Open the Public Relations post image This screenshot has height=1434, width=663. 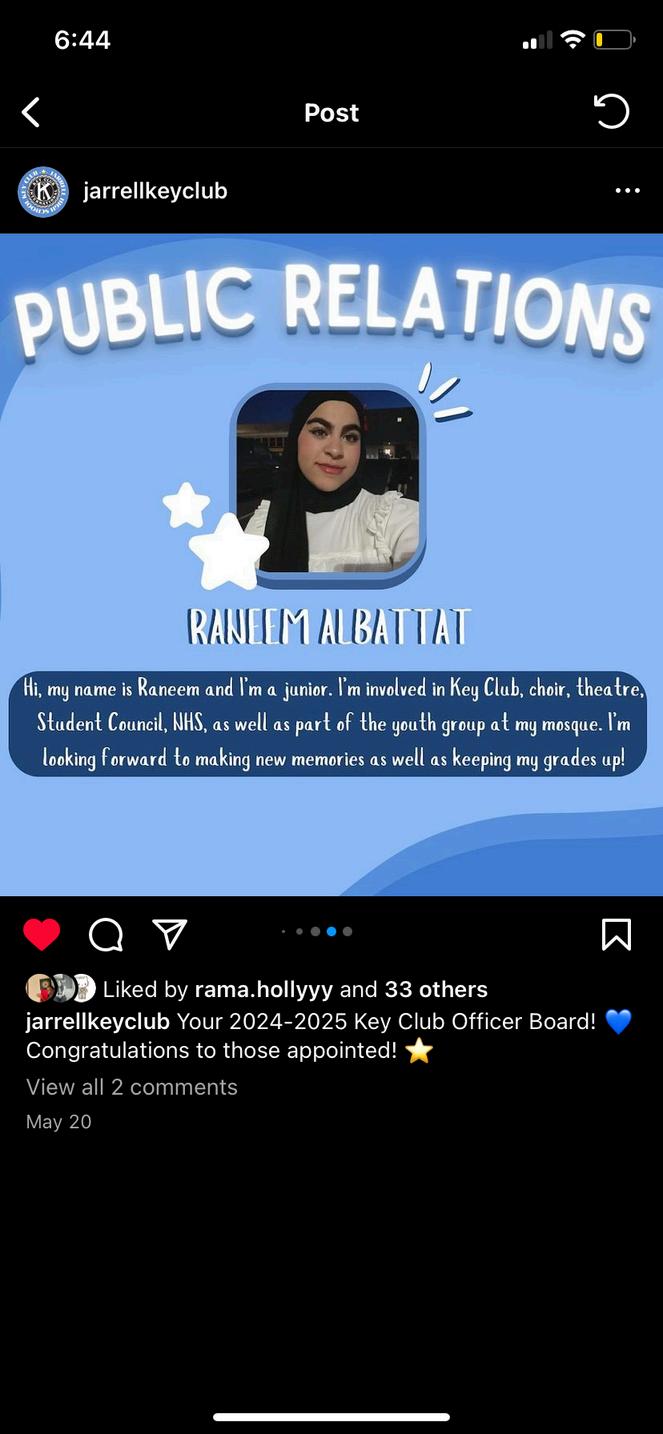click(331, 564)
